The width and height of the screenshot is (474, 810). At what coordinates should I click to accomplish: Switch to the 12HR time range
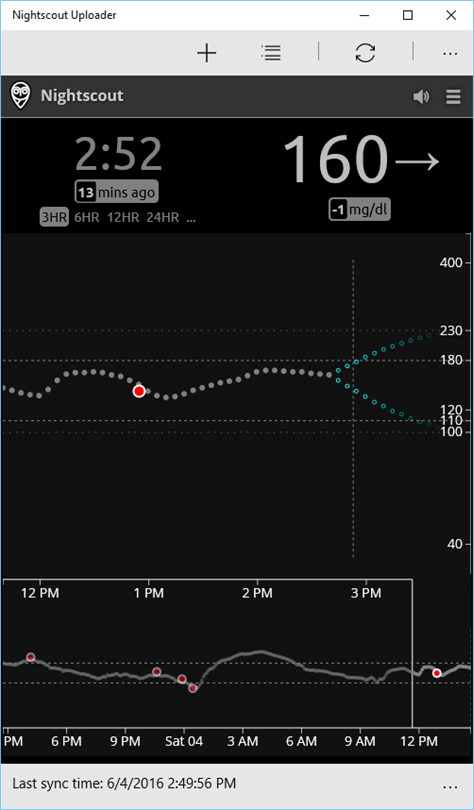pyautogui.click(x=123, y=217)
